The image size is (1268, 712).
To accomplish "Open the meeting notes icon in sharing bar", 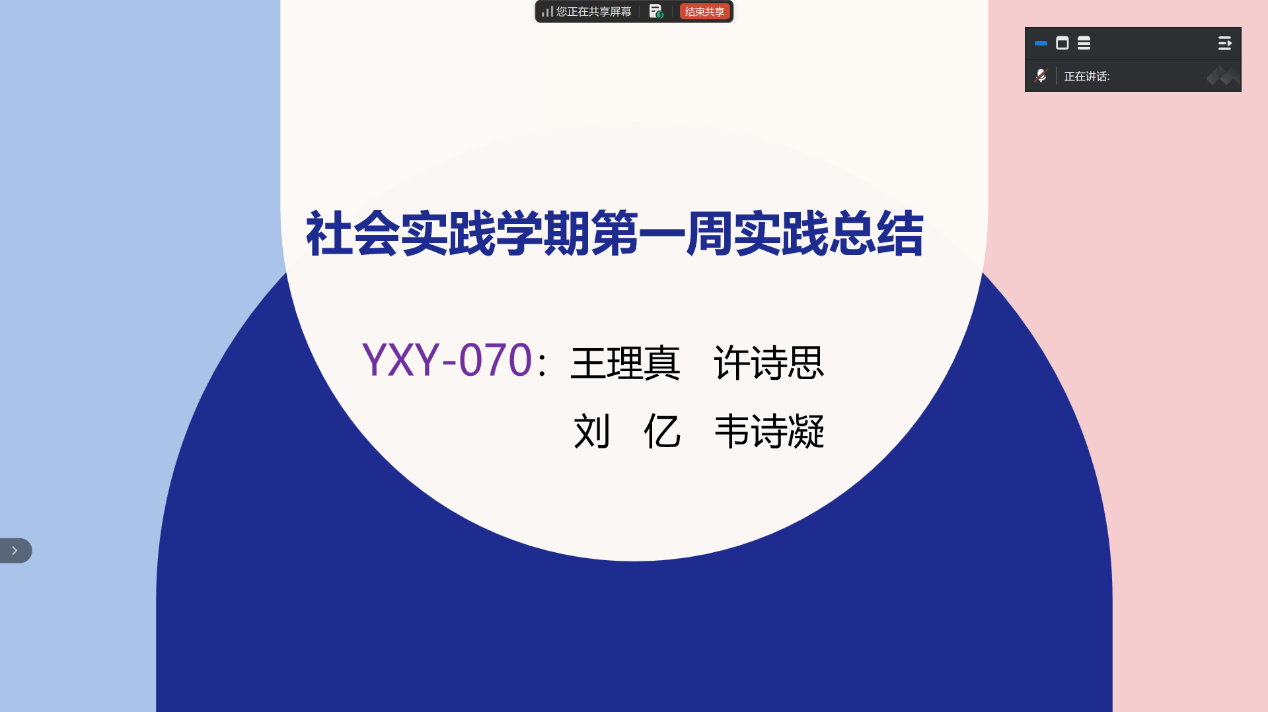I will (655, 12).
